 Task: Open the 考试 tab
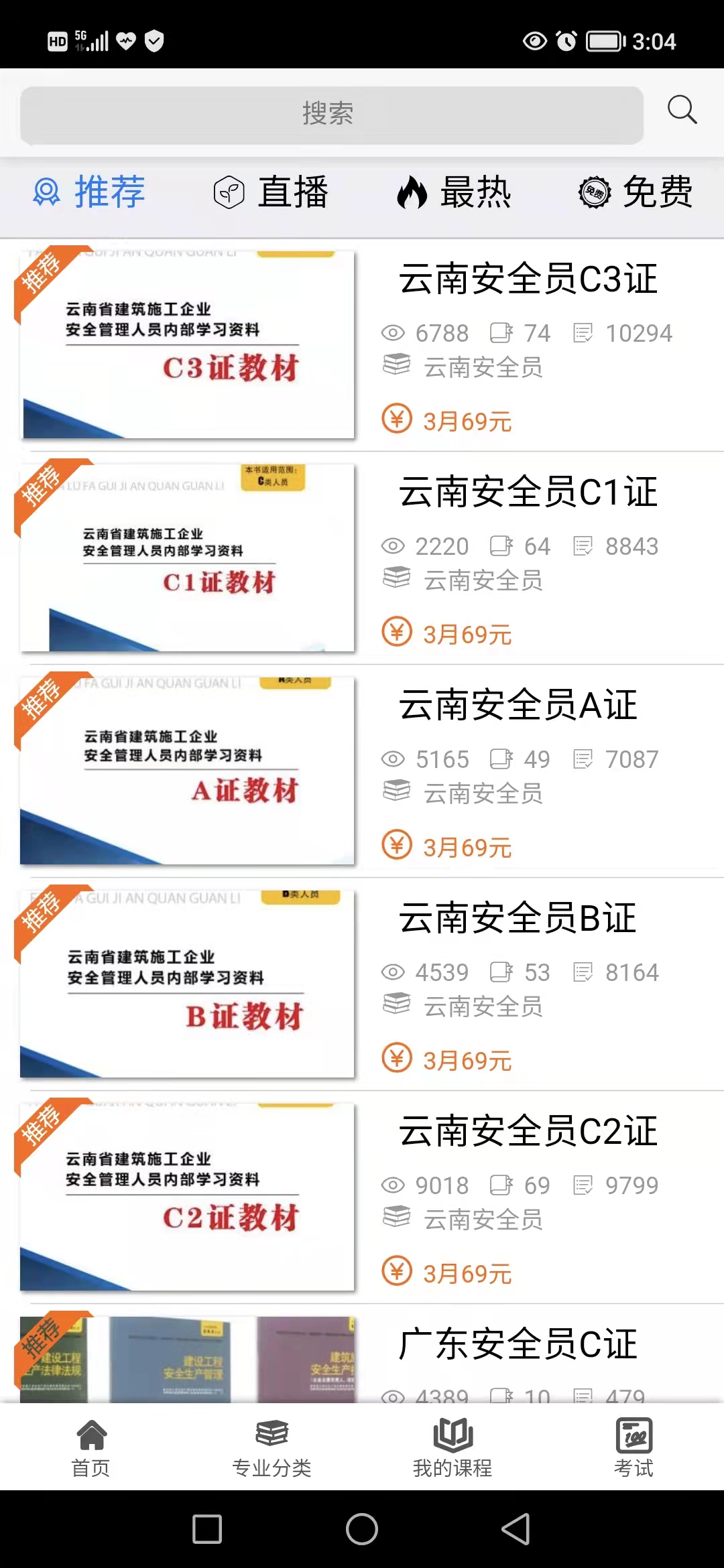point(633,1447)
